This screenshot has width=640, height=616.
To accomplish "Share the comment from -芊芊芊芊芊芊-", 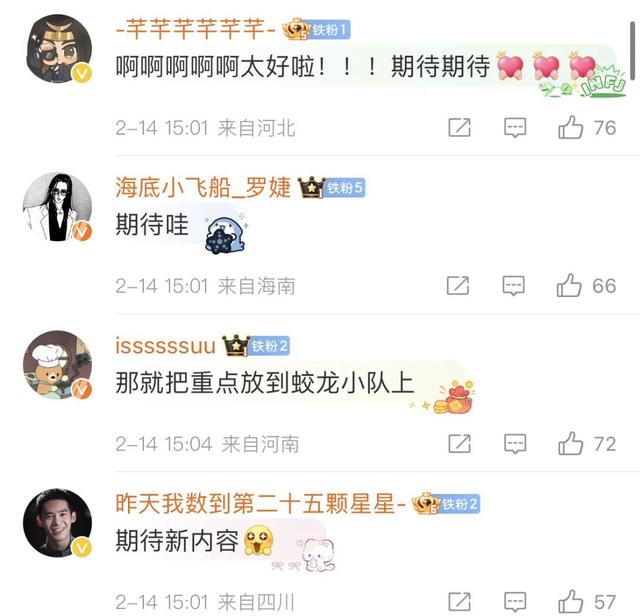I will tap(459, 127).
